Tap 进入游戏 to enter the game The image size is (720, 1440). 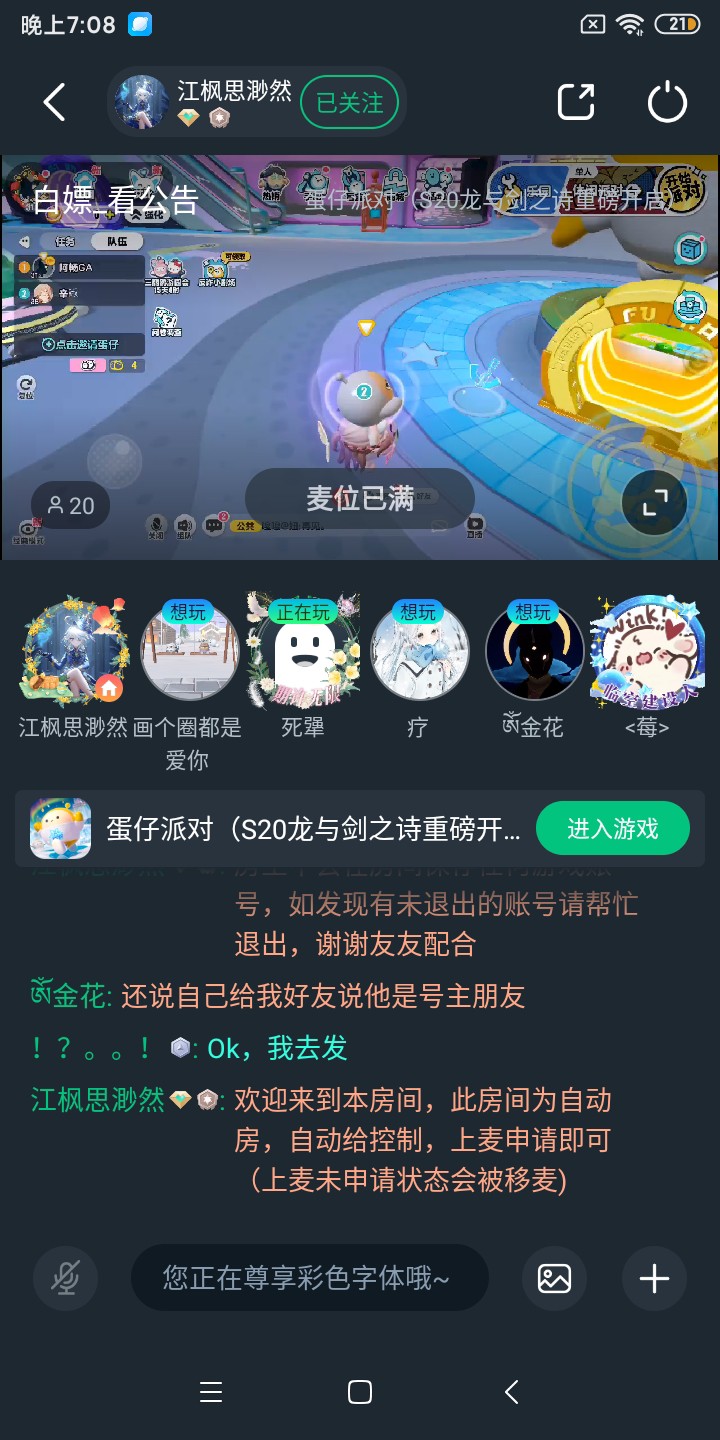[612, 828]
